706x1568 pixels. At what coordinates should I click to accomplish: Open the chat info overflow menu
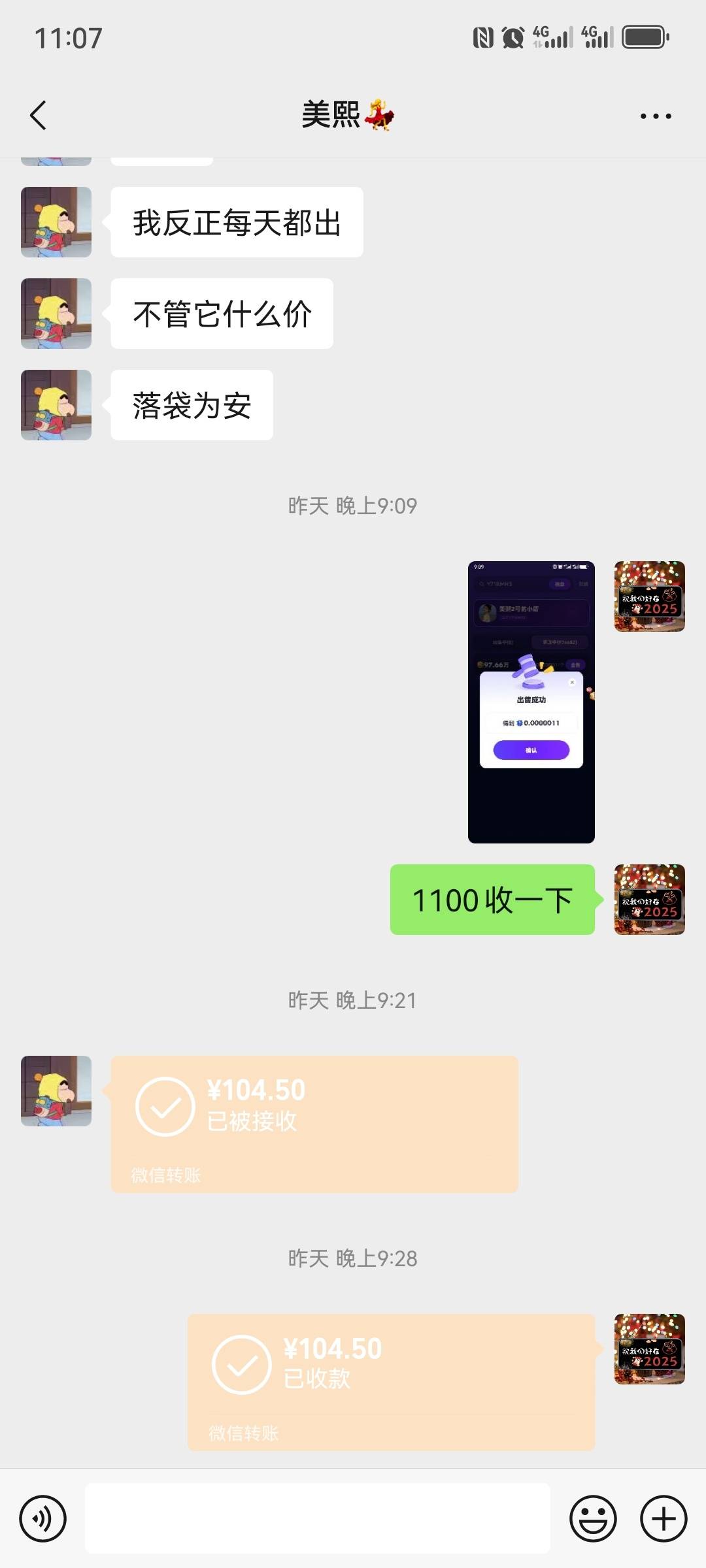pyautogui.click(x=655, y=116)
